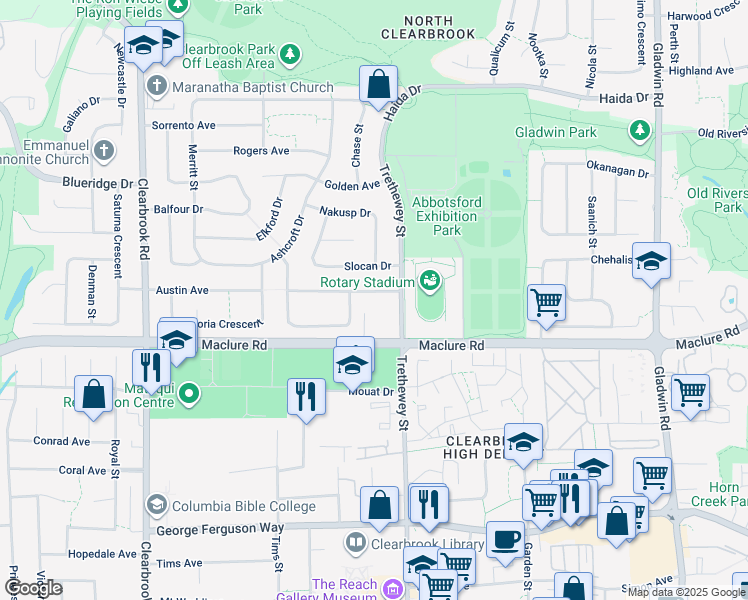Screen dimensions: 748x600
Task: Open the Maranatha Baptist Church pin
Action: point(155,87)
